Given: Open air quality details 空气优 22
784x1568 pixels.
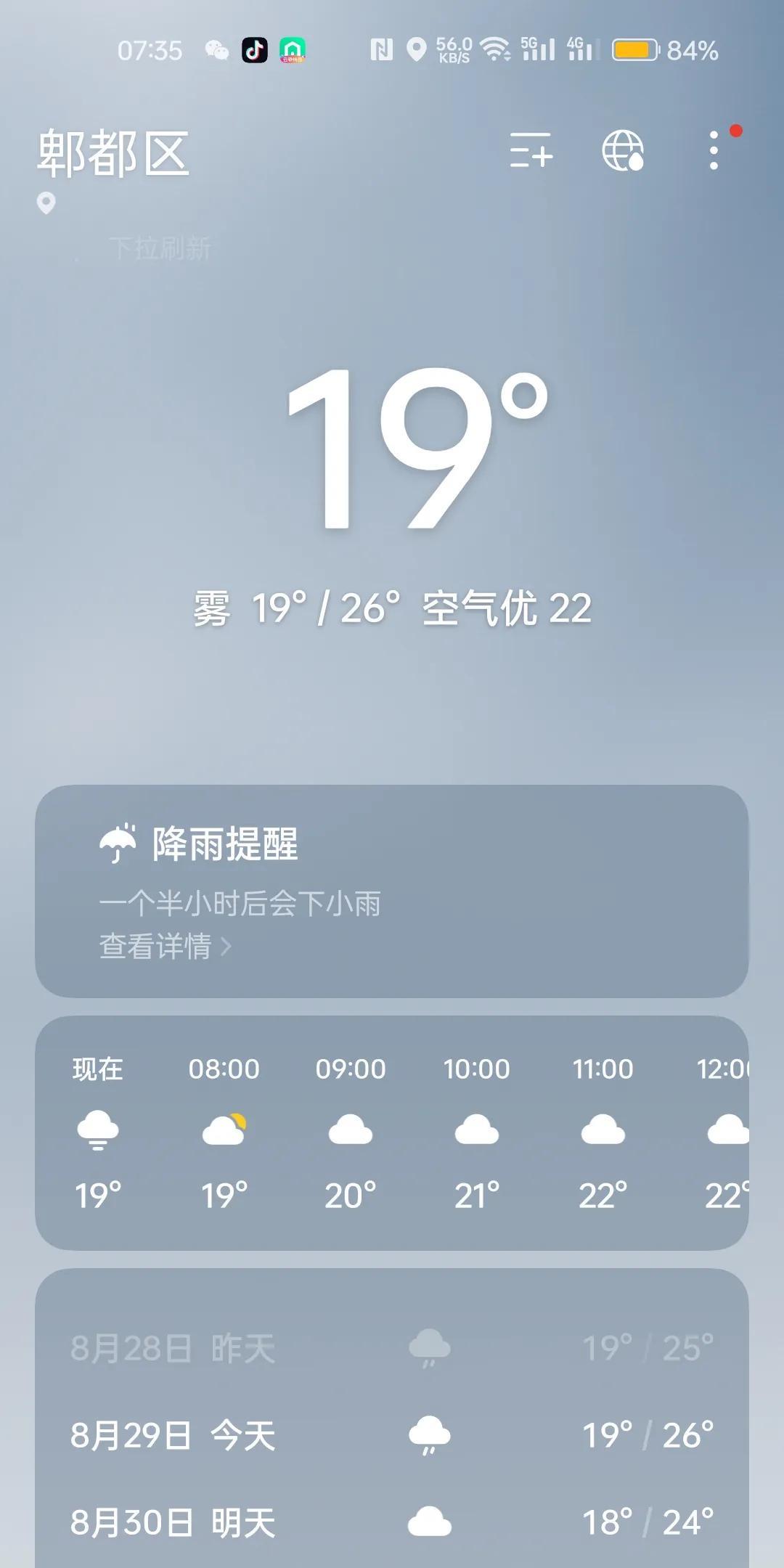Looking at the screenshot, I should [507, 608].
